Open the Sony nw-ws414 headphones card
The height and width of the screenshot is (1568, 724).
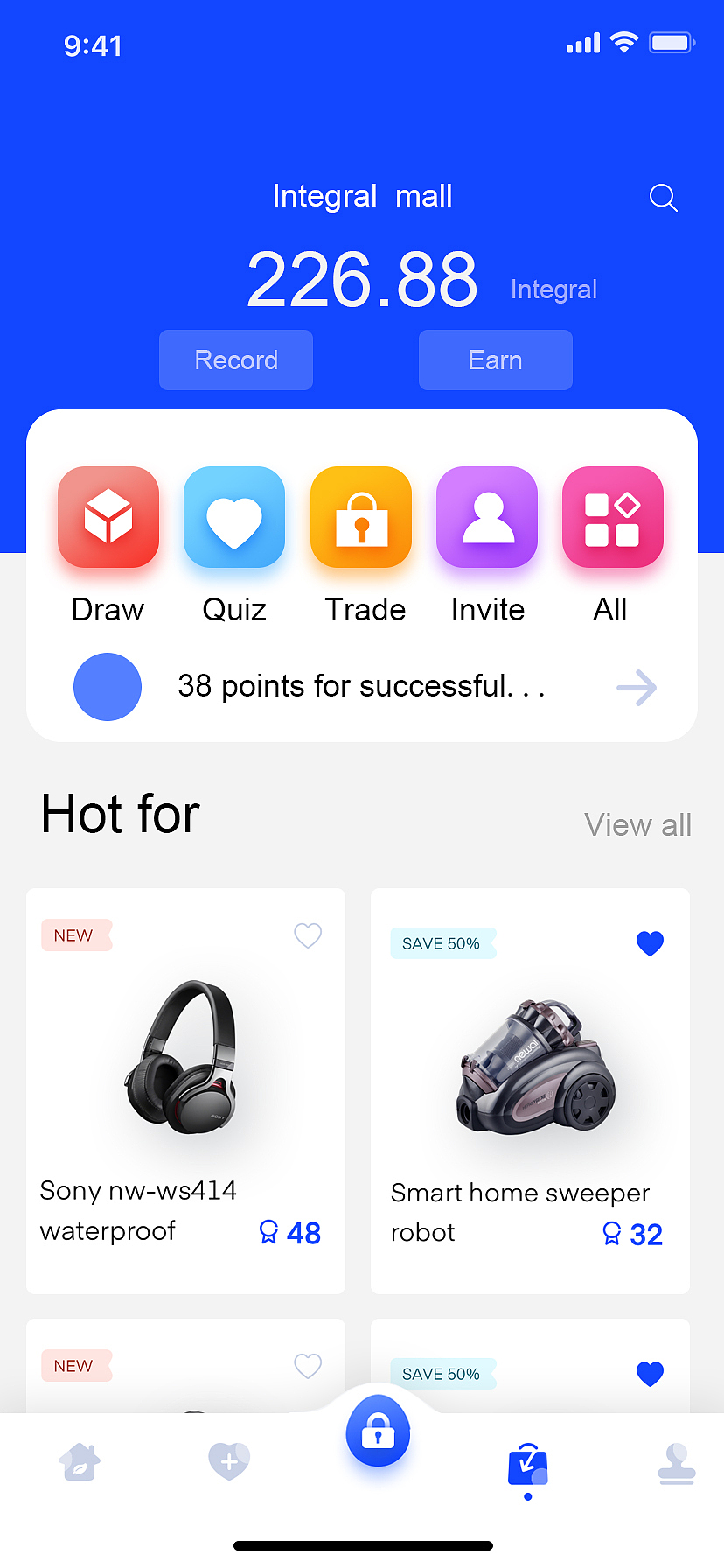[185, 1091]
